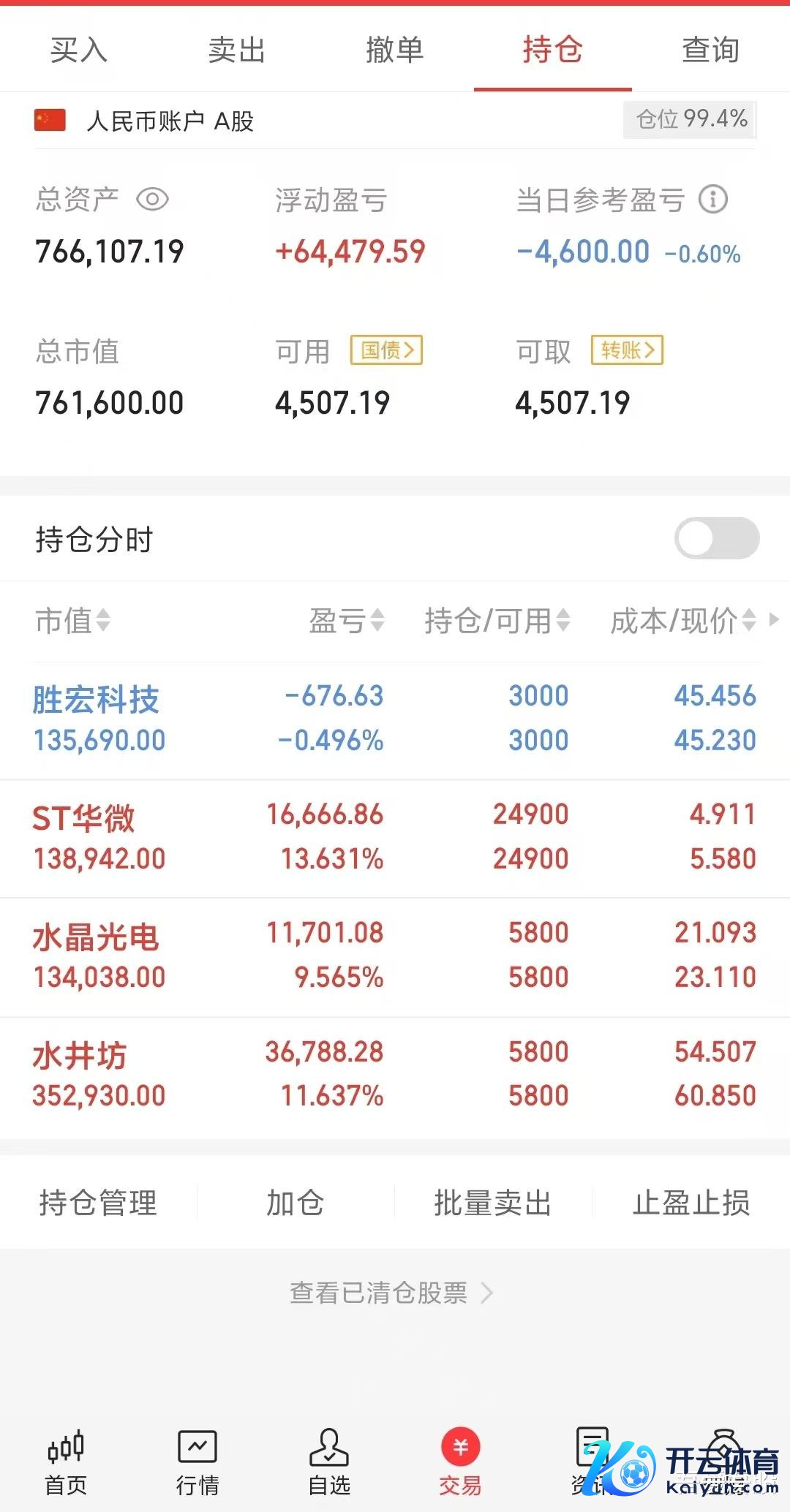Open the 水井坊 holding
The image size is (790, 1512).
[x=80, y=1056]
